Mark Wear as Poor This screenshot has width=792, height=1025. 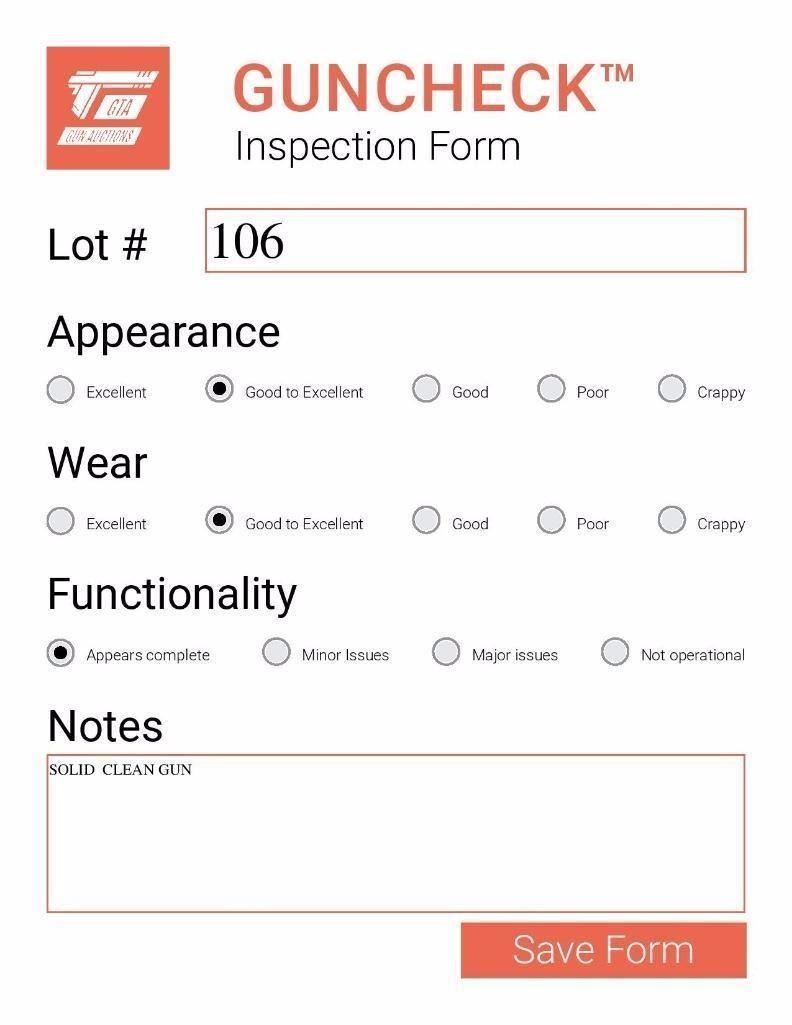[551, 521]
